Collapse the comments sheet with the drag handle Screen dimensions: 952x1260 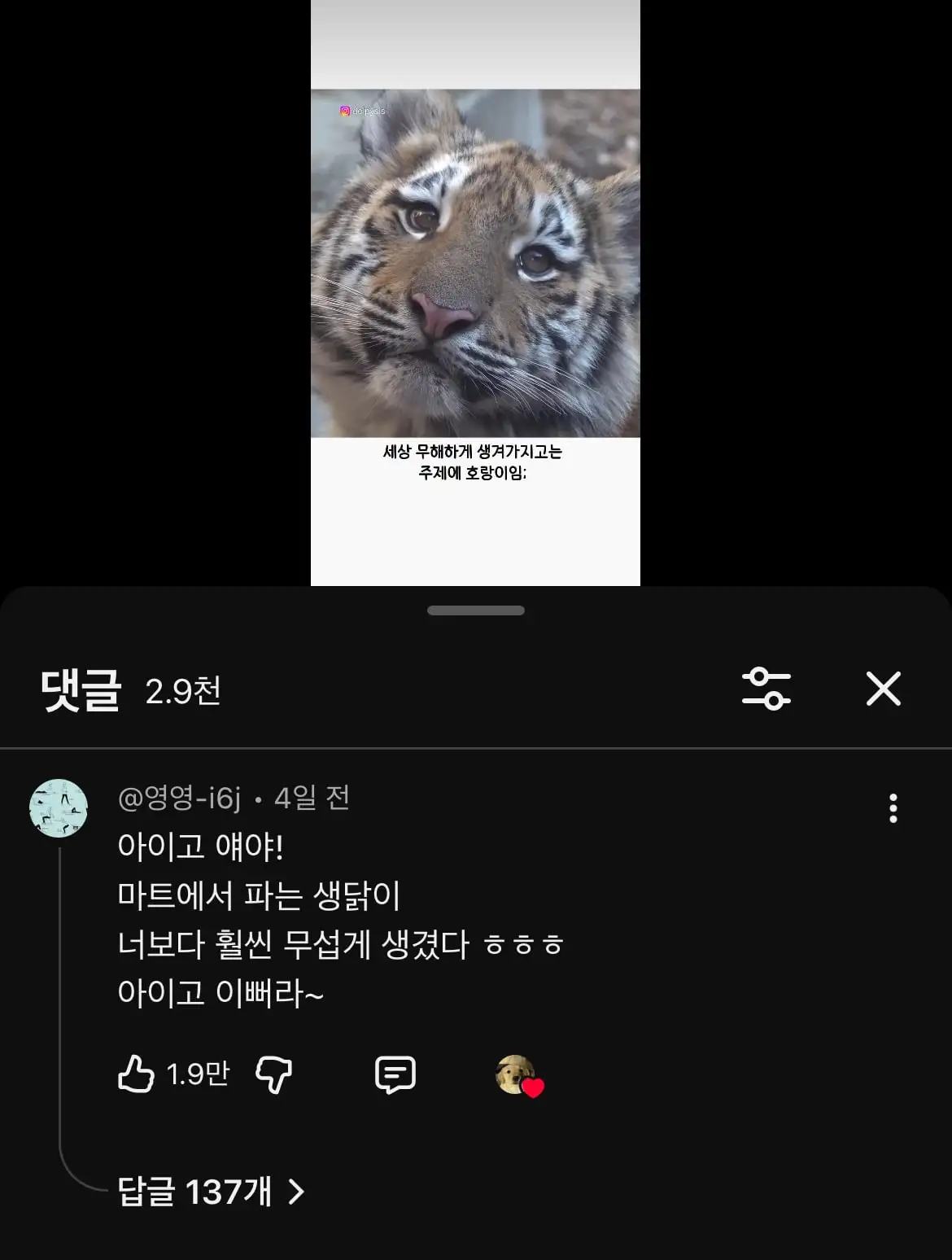pyautogui.click(x=476, y=610)
